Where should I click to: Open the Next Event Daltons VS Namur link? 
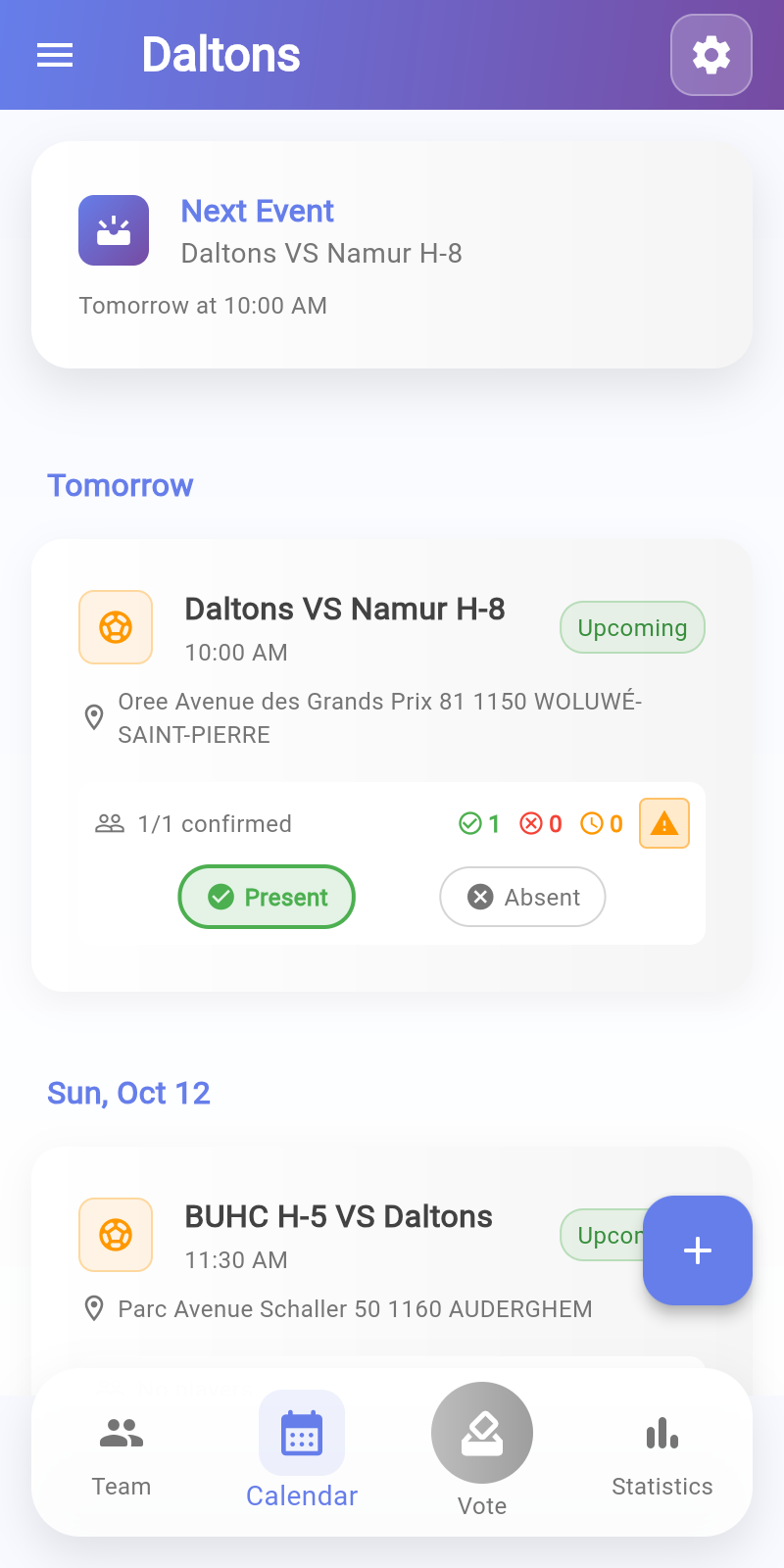[x=322, y=253]
